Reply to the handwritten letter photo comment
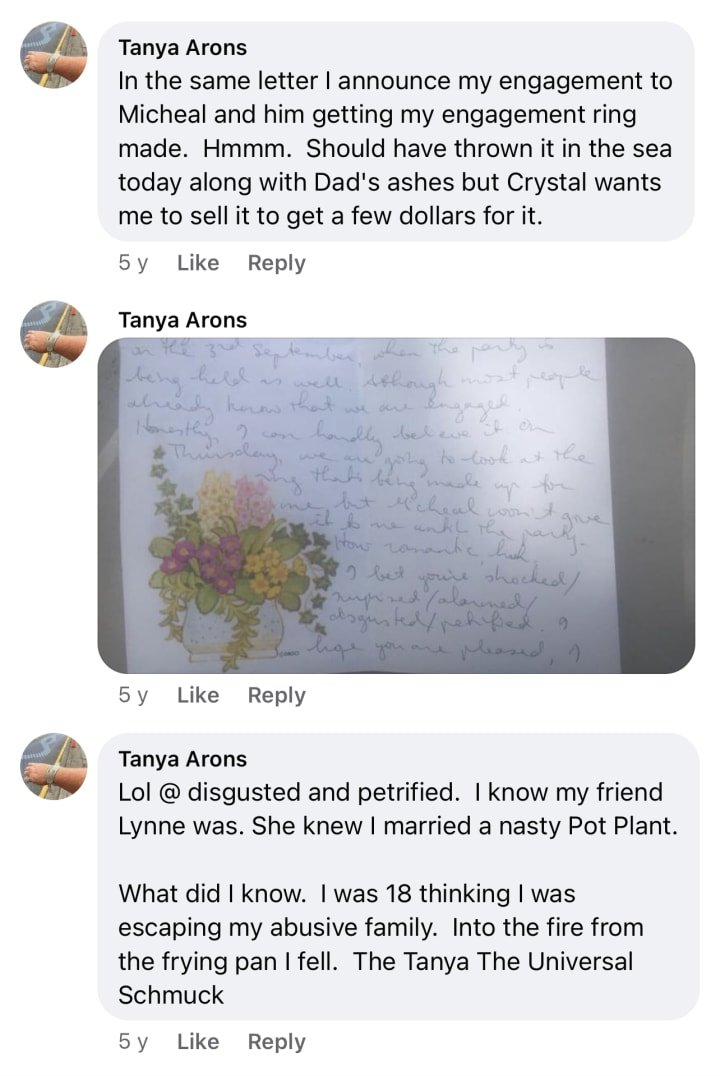The height and width of the screenshot is (1076, 720). 276,695
